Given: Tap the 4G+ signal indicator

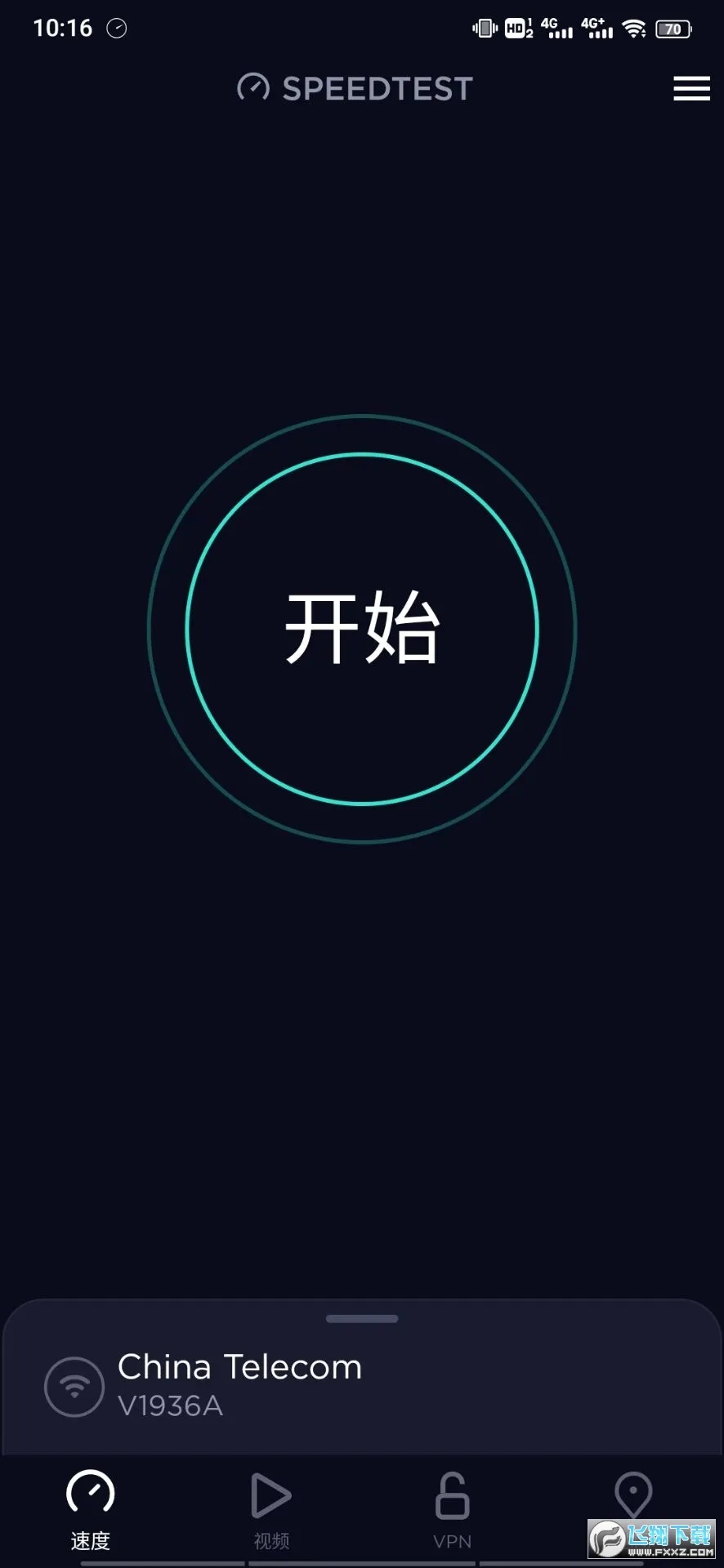Looking at the screenshot, I should point(596,26).
